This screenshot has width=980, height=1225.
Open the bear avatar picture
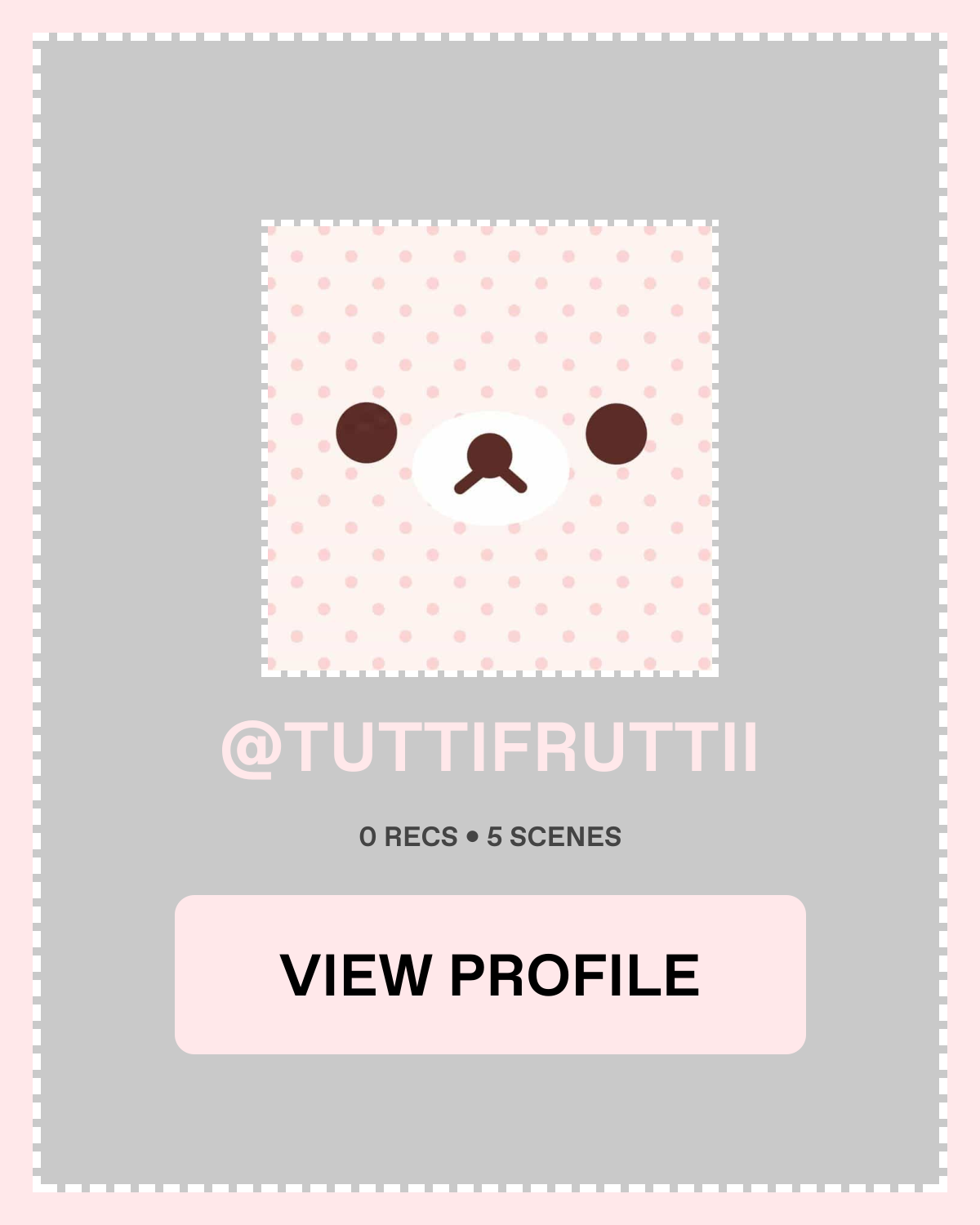pyautogui.click(x=490, y=448)
